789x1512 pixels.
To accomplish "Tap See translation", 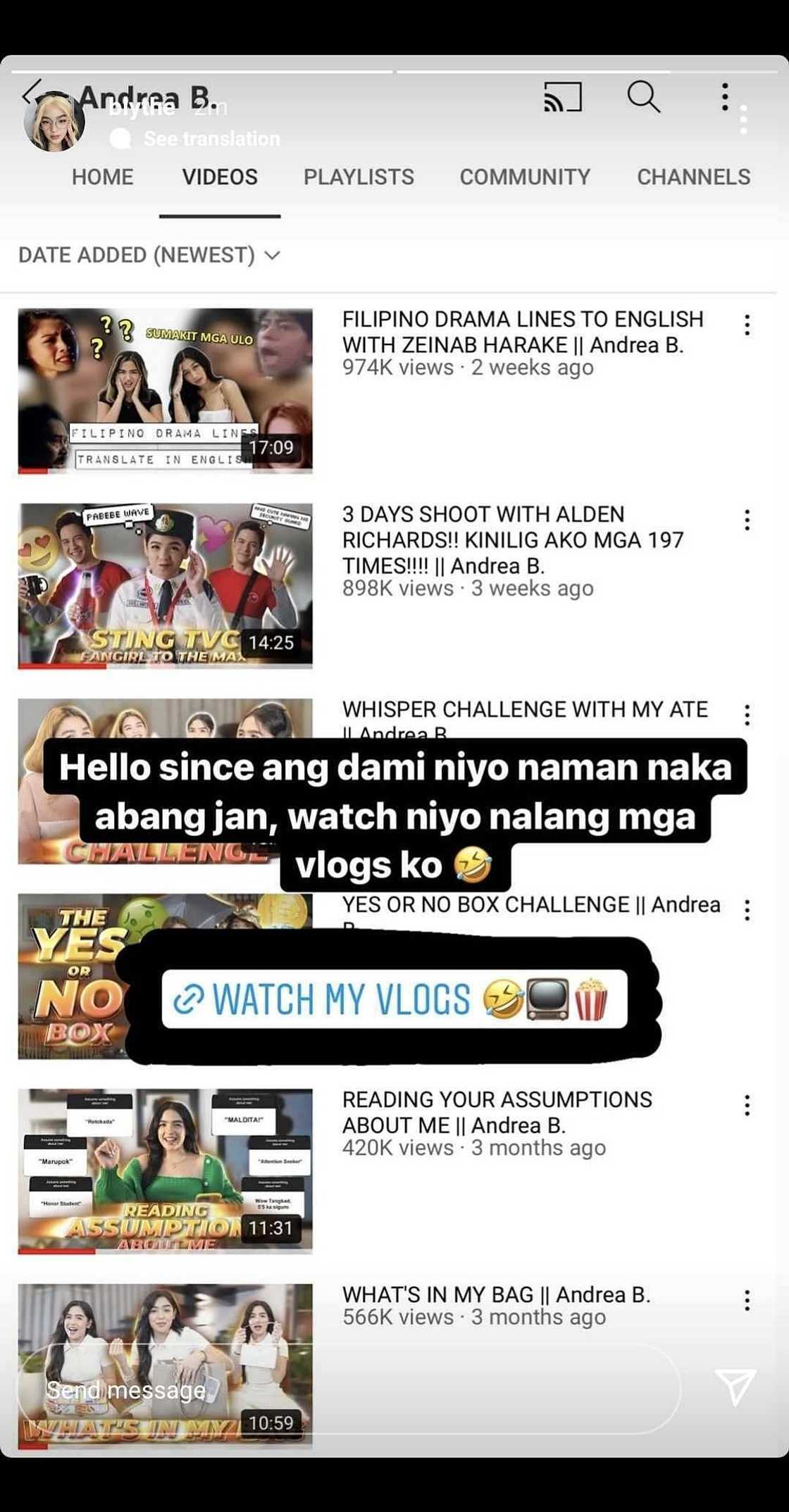I will pos(211,139).
